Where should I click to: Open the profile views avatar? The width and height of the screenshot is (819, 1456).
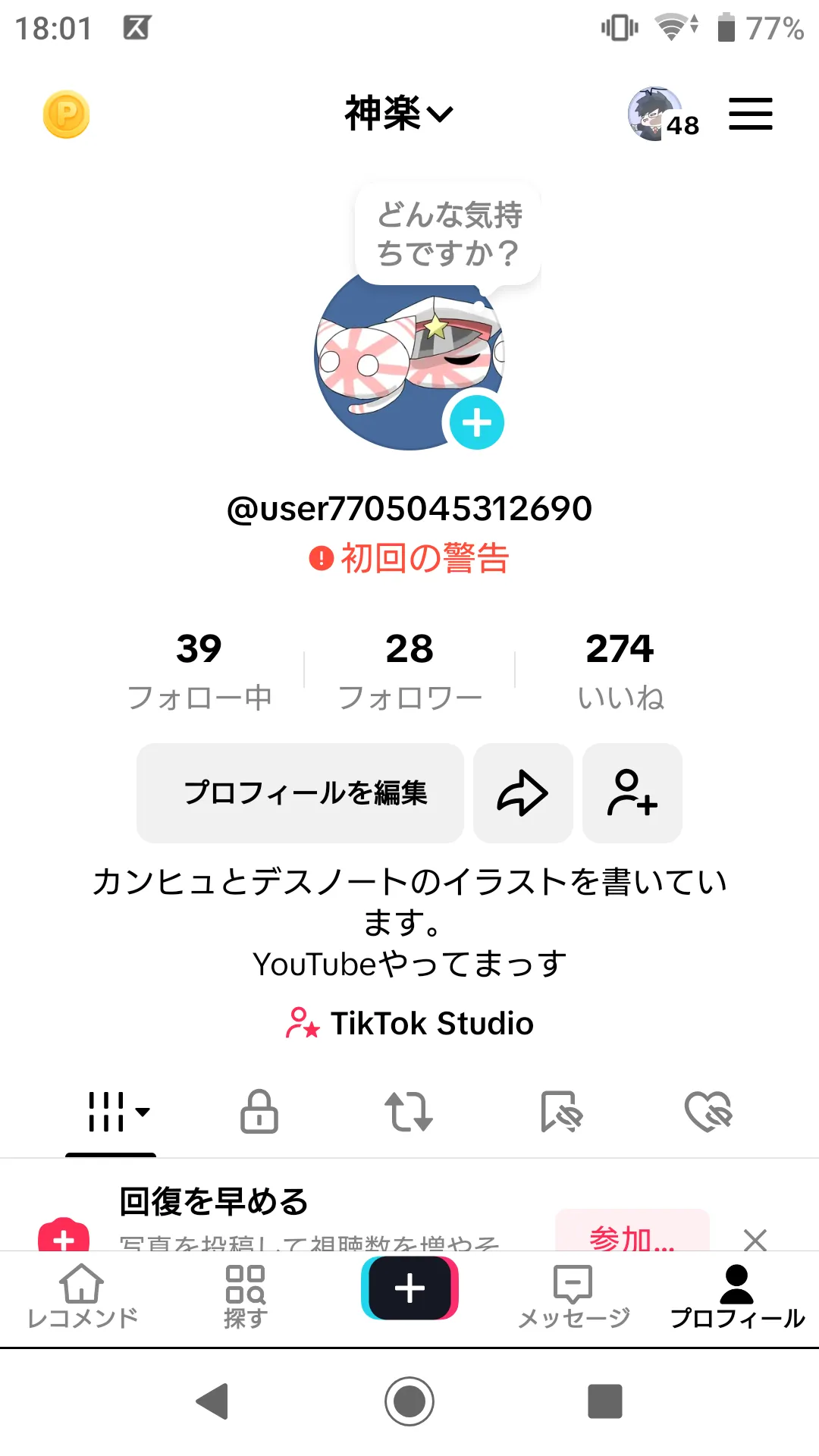coord(654,114)
